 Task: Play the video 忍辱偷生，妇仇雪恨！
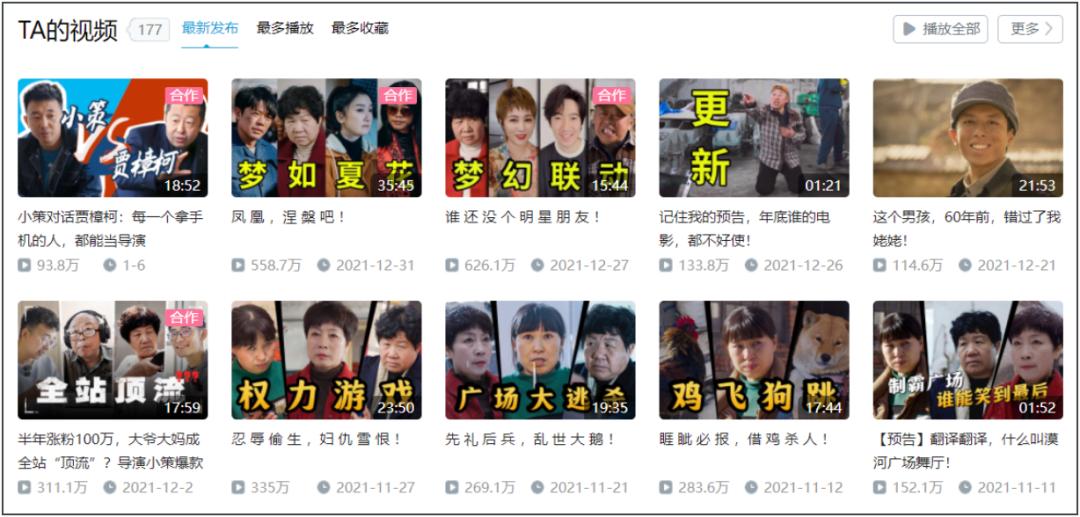point(326,360)
